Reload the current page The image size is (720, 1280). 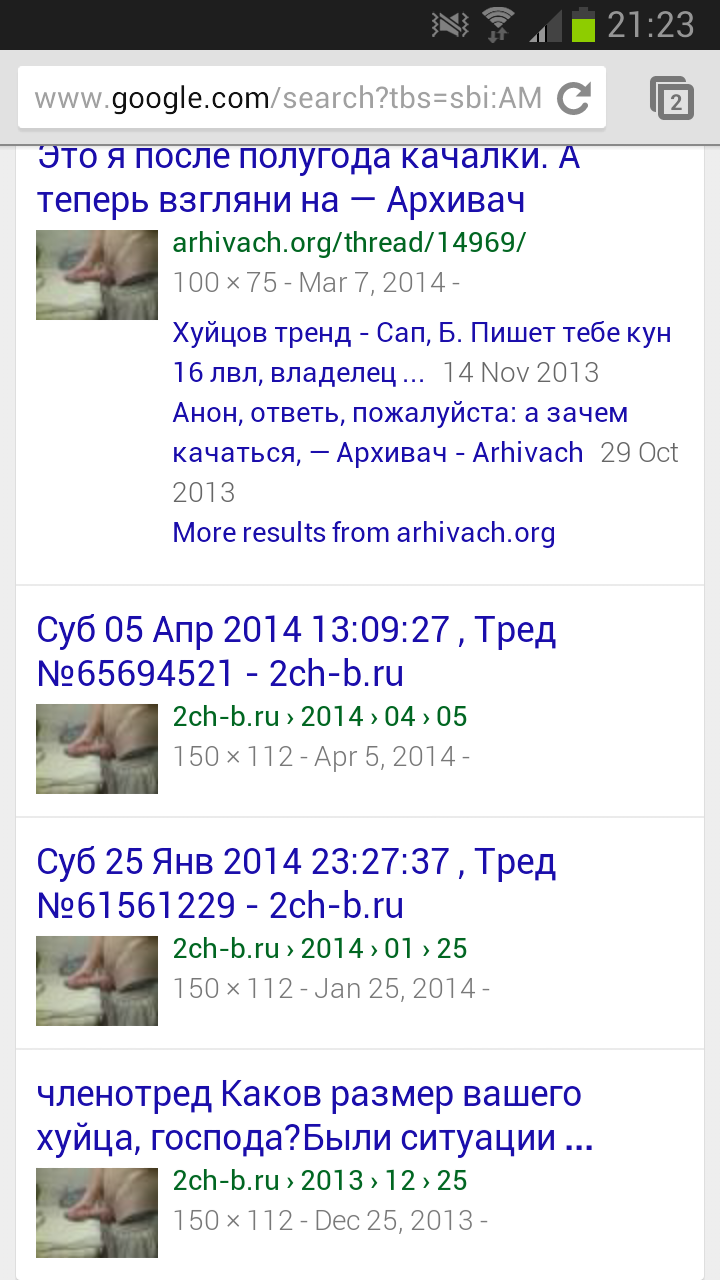(x=573, y=98)
